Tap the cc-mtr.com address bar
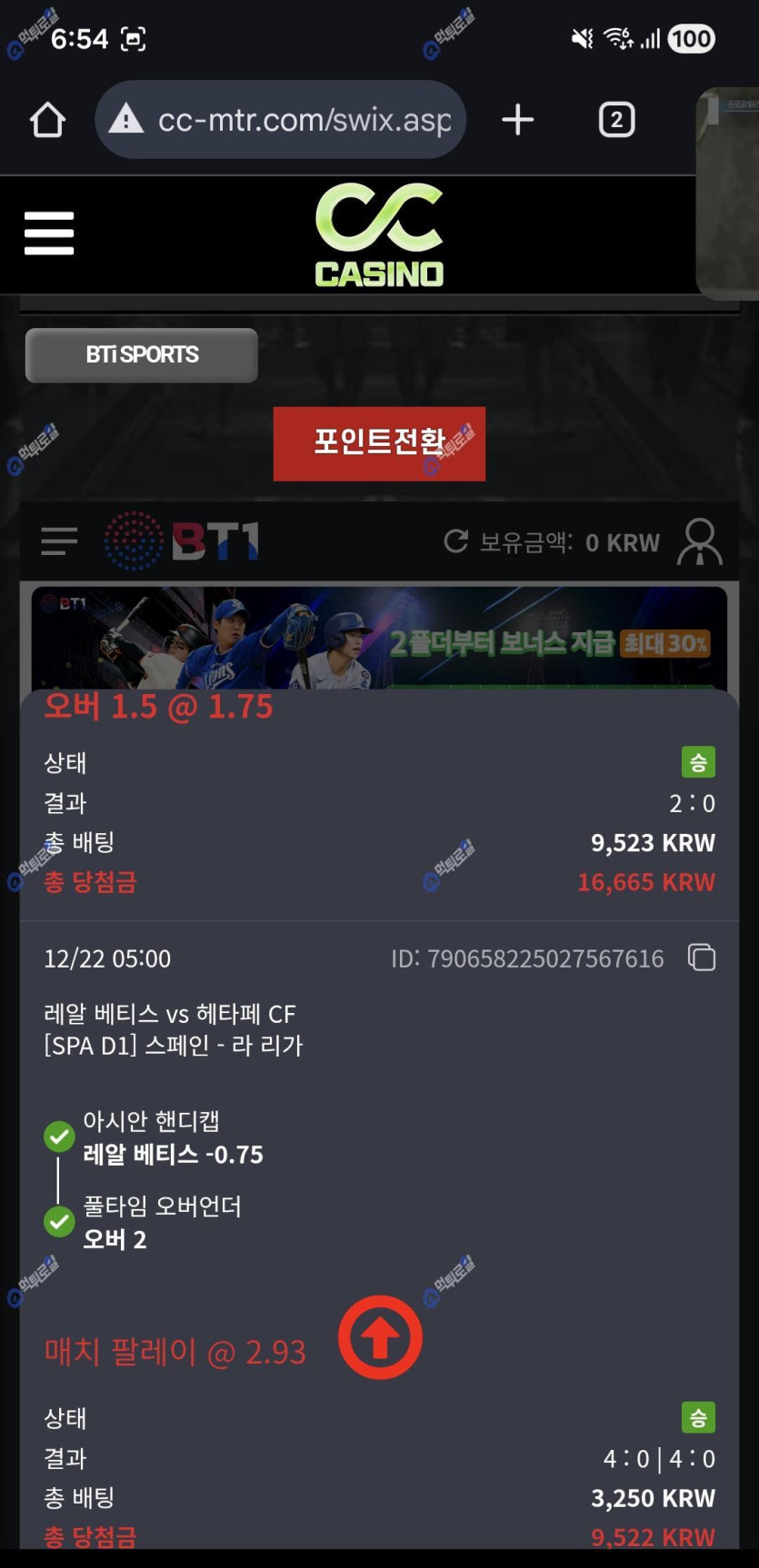This screenshot has width=759, height=1568. tap(282, 120)
